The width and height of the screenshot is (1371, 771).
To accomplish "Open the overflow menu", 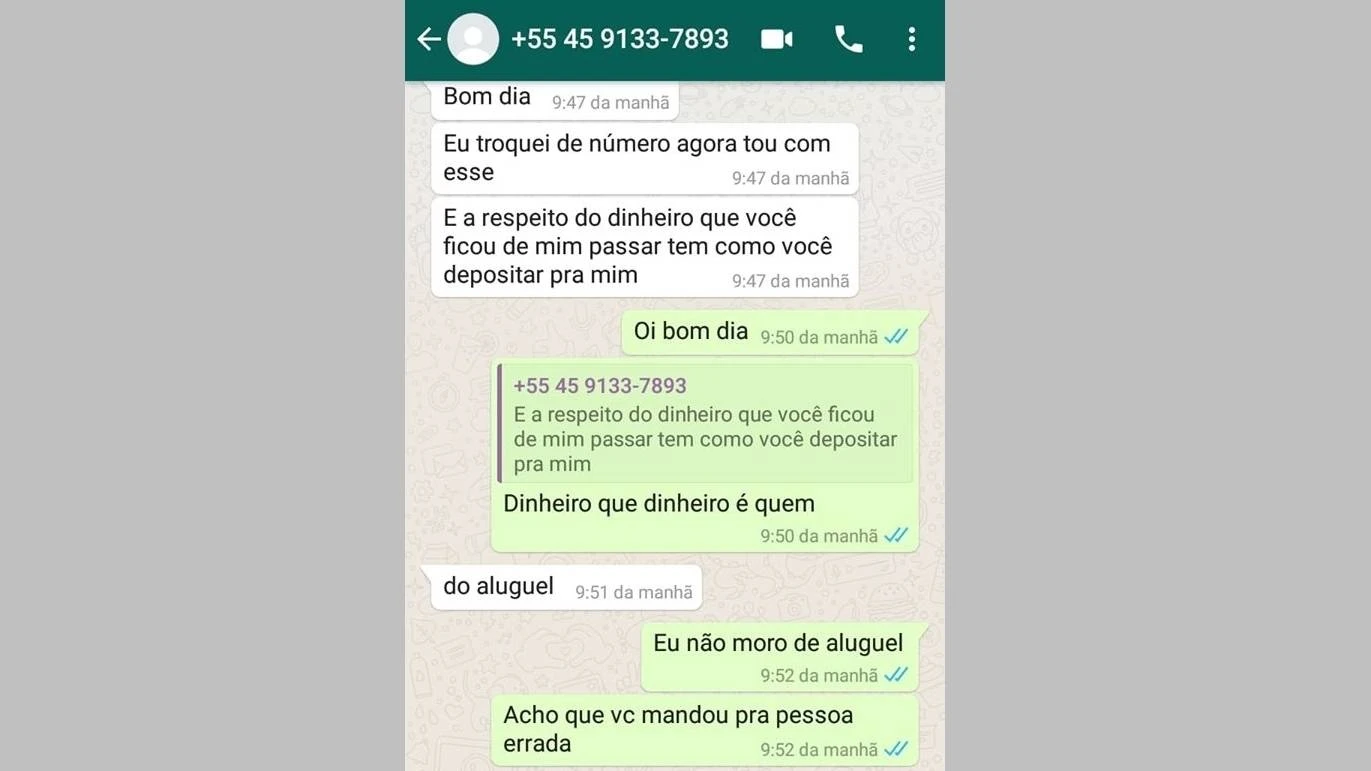I will [911, 39].
